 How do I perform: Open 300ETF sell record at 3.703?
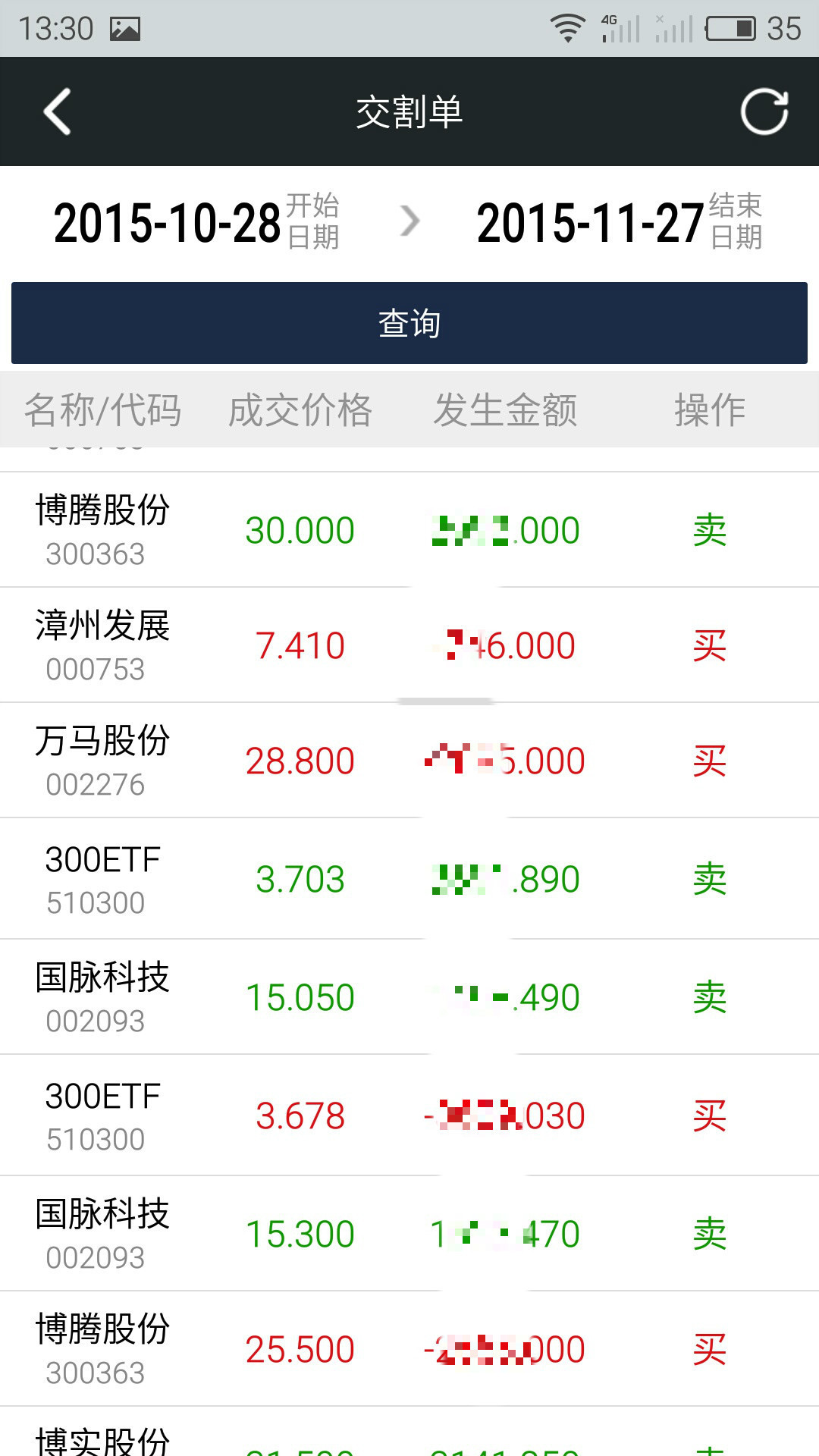pos(409,878)
